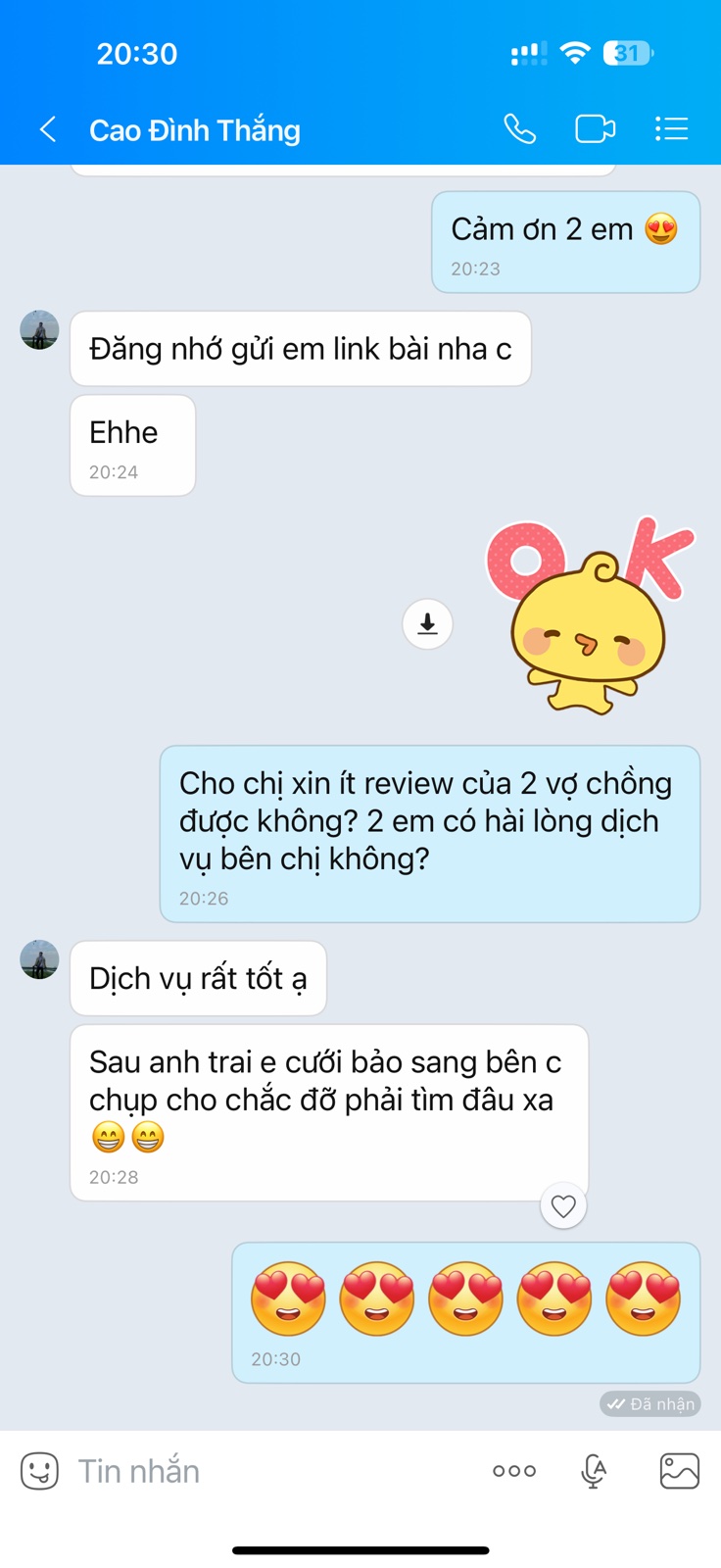Open the sender's avatar beside Dịch vụ rất tốt ạ
Screen dimensions: 721x1568
[x=39, y=959]
